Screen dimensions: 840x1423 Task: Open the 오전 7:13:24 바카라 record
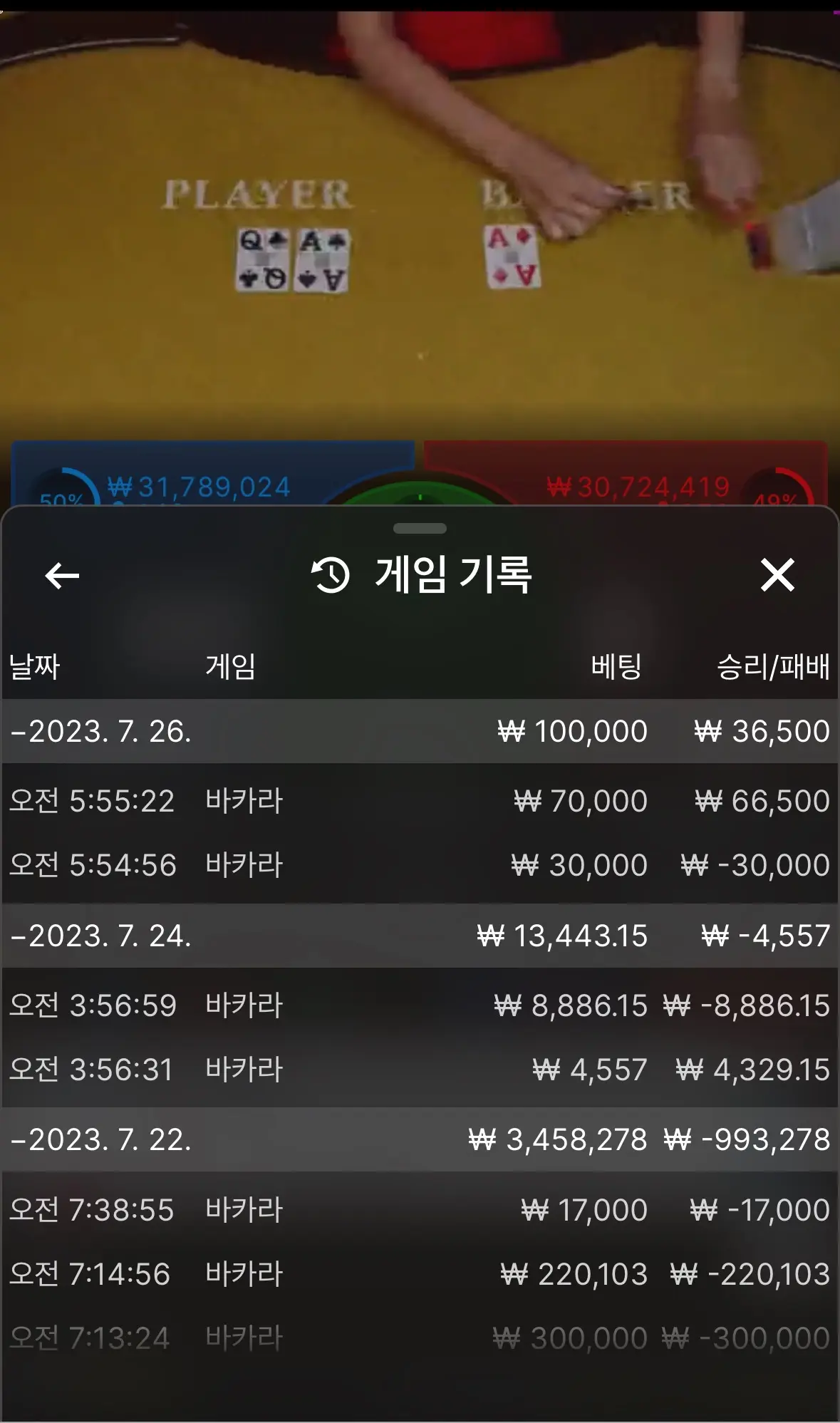click(x=420, y=1338)
